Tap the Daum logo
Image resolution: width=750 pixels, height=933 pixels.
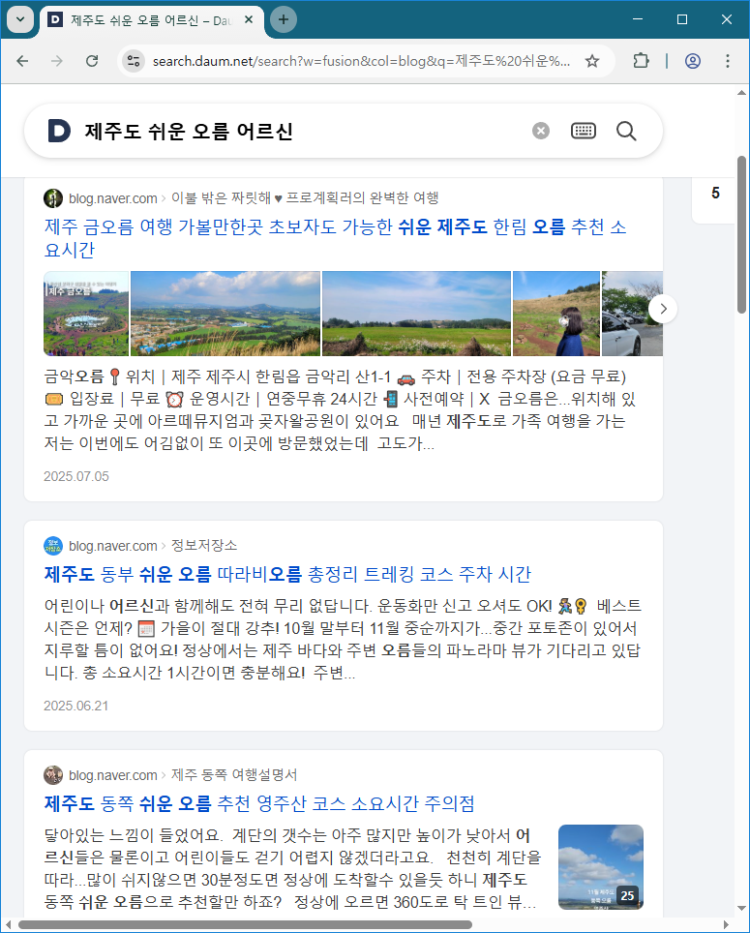point(60,131)
